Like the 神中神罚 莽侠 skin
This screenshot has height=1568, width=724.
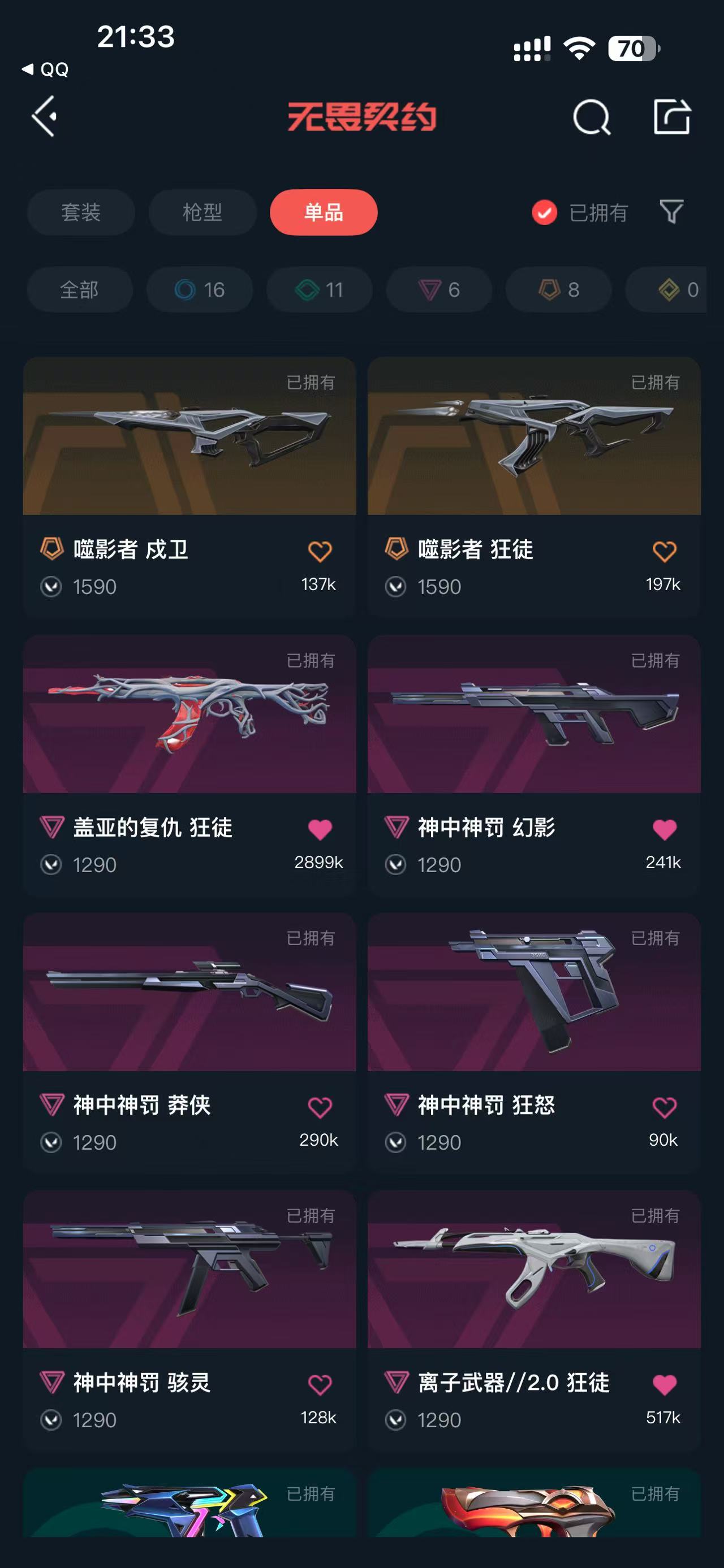click(x=320, y=1107)
